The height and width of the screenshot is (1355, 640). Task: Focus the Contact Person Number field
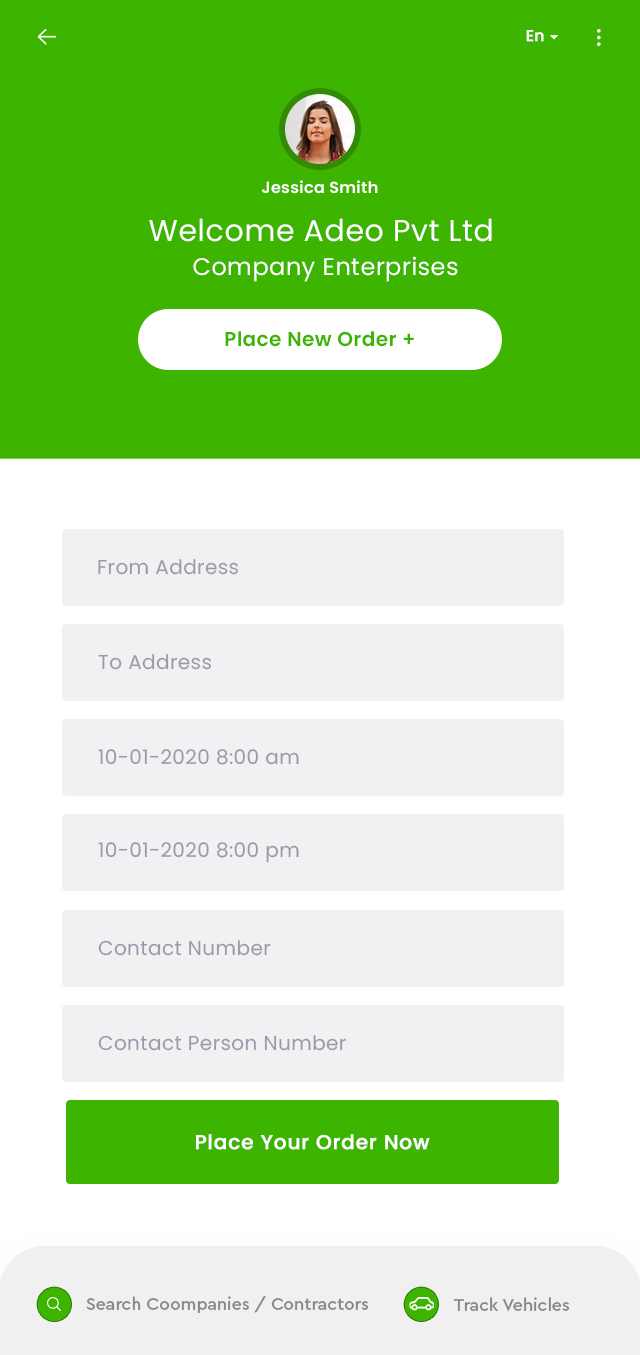coord(313,1043)
